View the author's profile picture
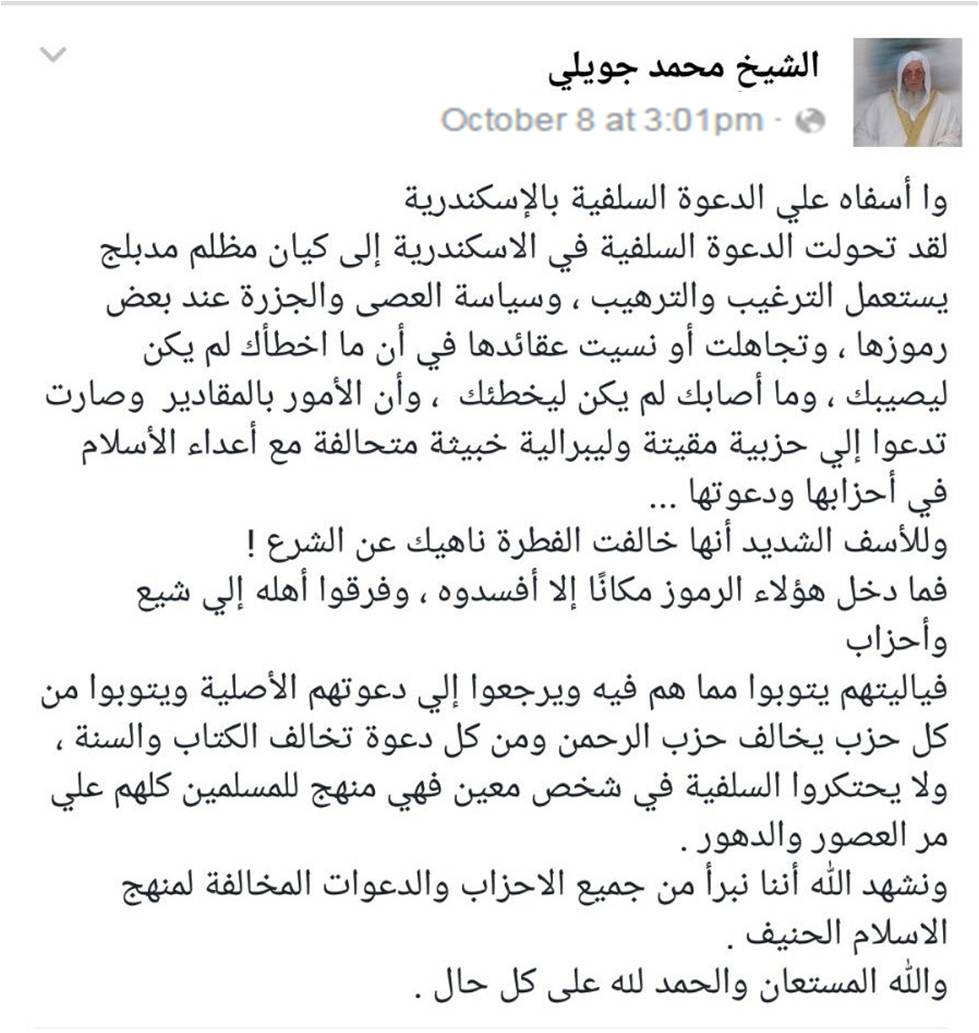This screenshot has height=1033, width=979. [x=907, y=92]
